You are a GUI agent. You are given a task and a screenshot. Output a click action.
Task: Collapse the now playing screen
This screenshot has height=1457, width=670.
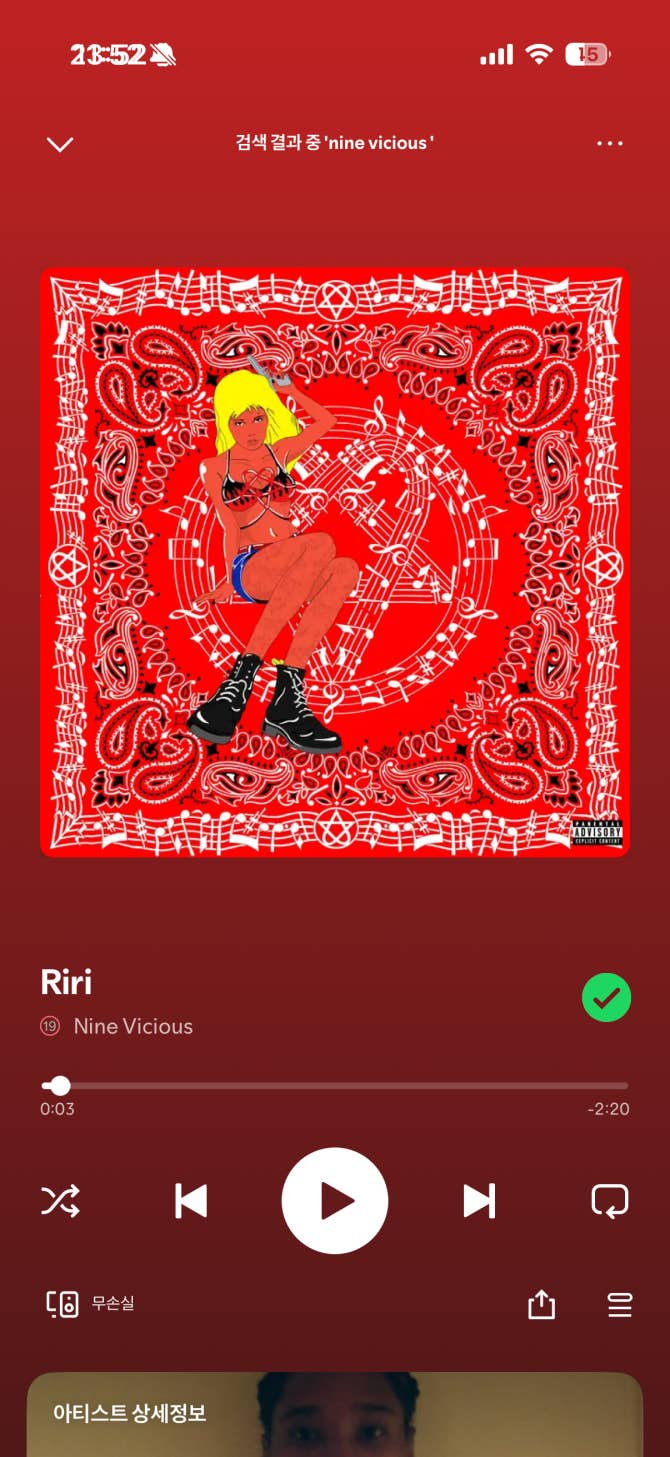pyautogui.click(x=60, y=144)
